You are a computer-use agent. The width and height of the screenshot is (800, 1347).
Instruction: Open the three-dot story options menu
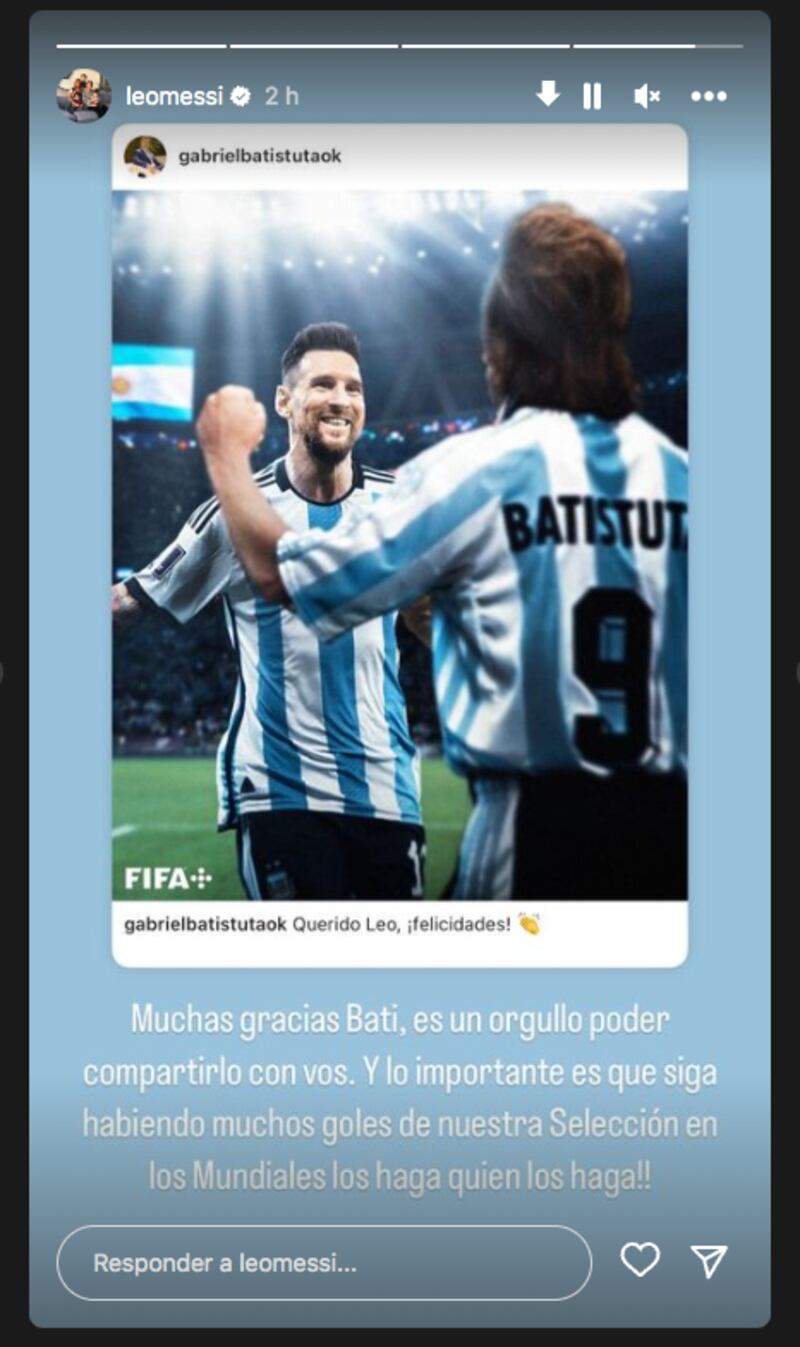[708, 96]
